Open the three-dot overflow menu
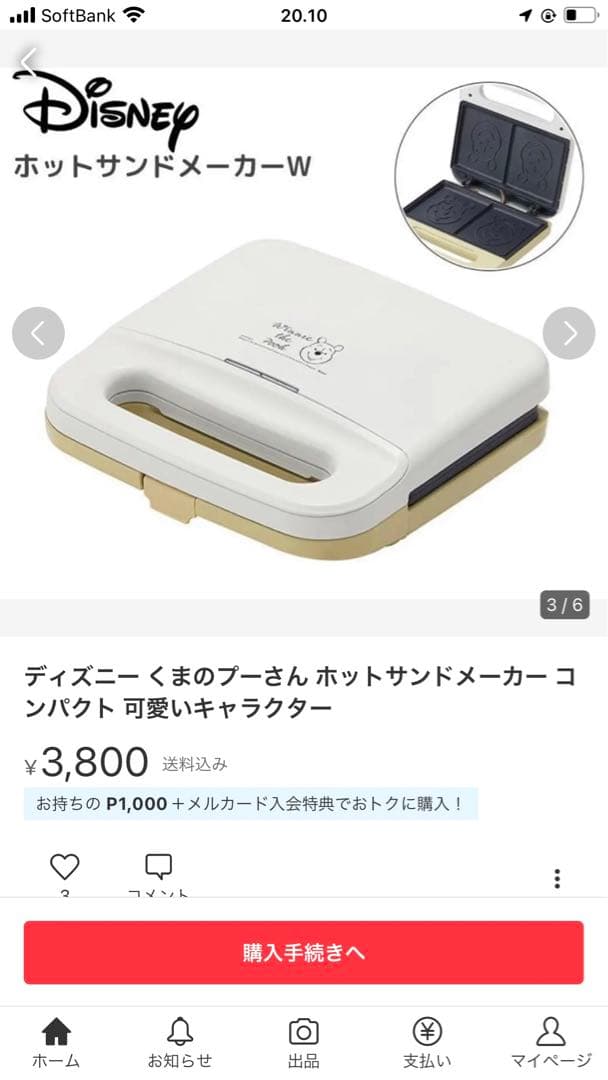Screen dimensions: 608x1080 (557, 879)
